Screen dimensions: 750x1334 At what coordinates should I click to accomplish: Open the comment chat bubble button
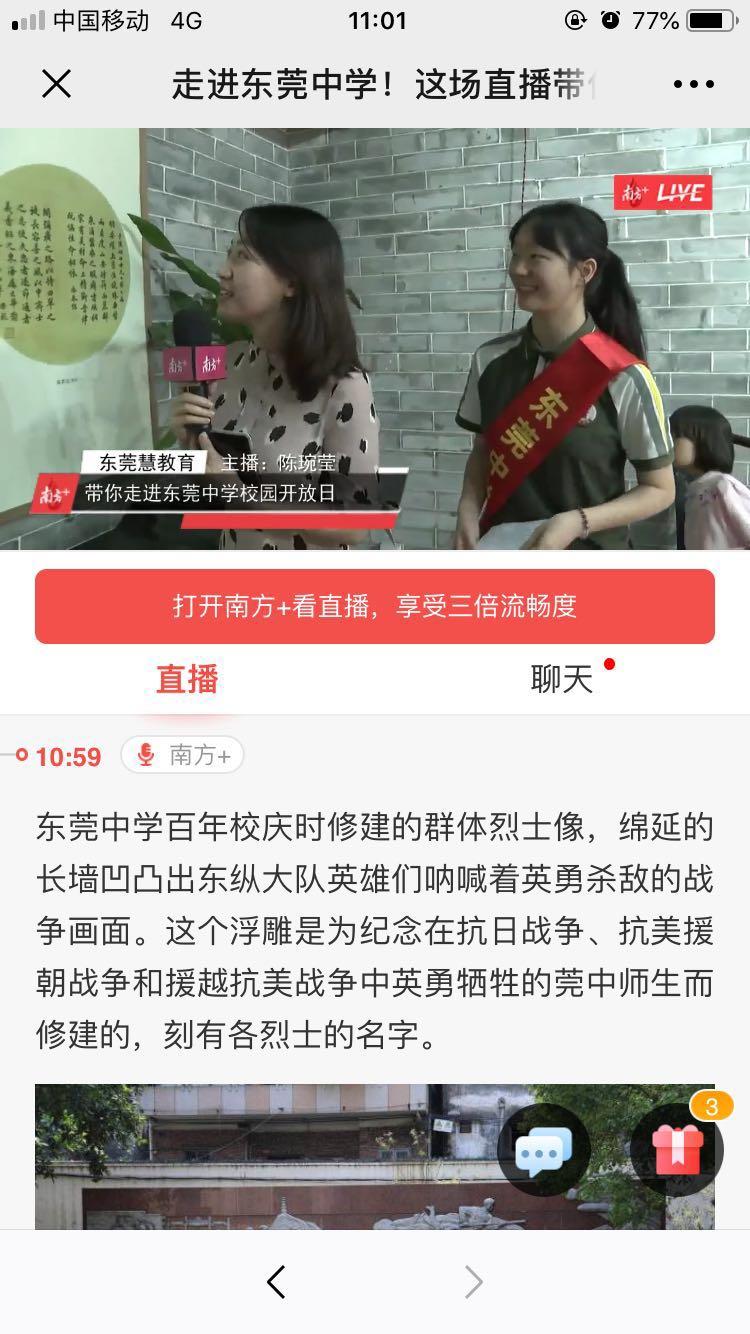click(543, 1150)
